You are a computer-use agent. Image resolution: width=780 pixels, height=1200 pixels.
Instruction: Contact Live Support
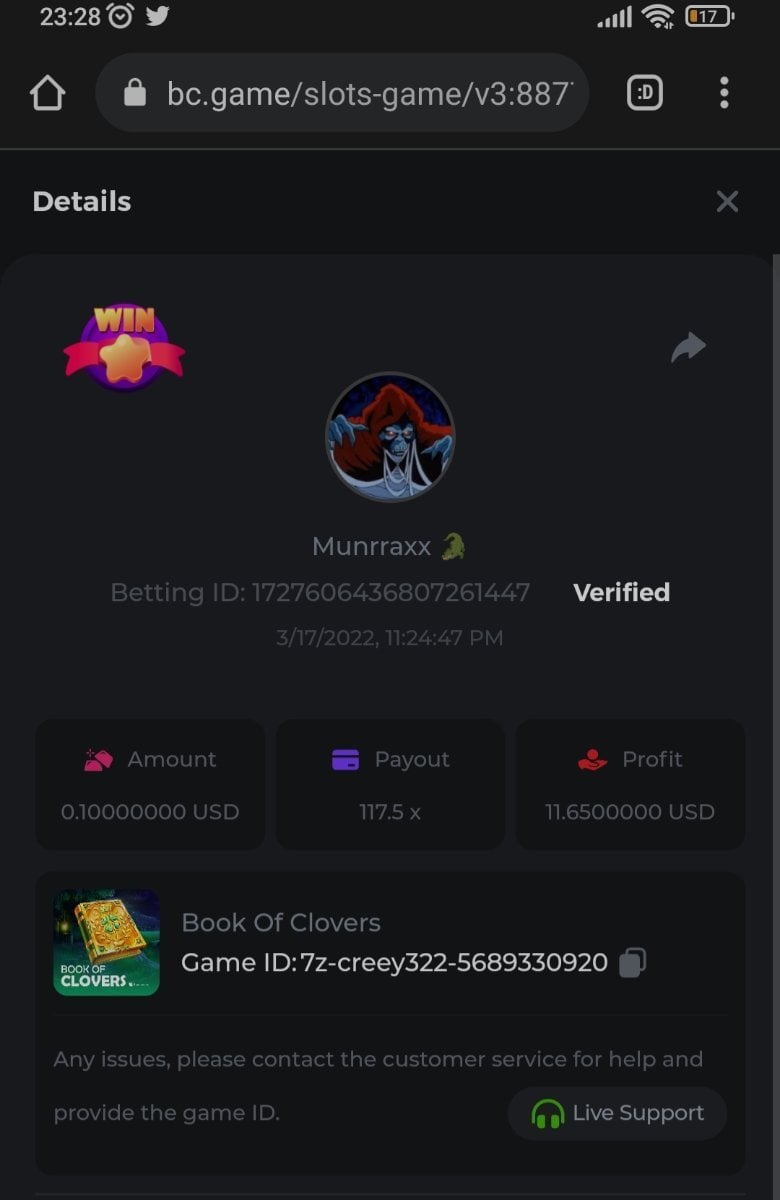coord(617,1113)
